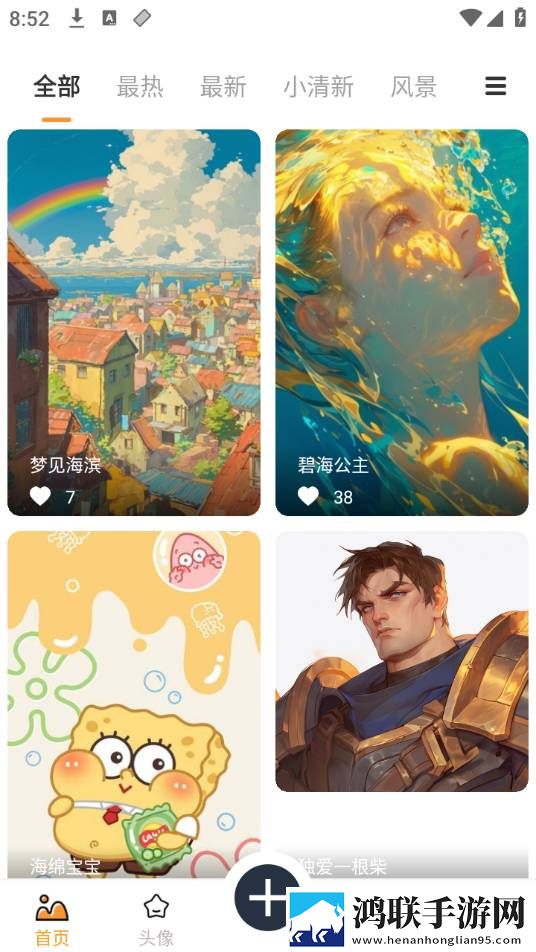The height and width of the screenshot is (952, 536).
Task: Switch to the 头像 tab
Action: (x=156, y=920)
